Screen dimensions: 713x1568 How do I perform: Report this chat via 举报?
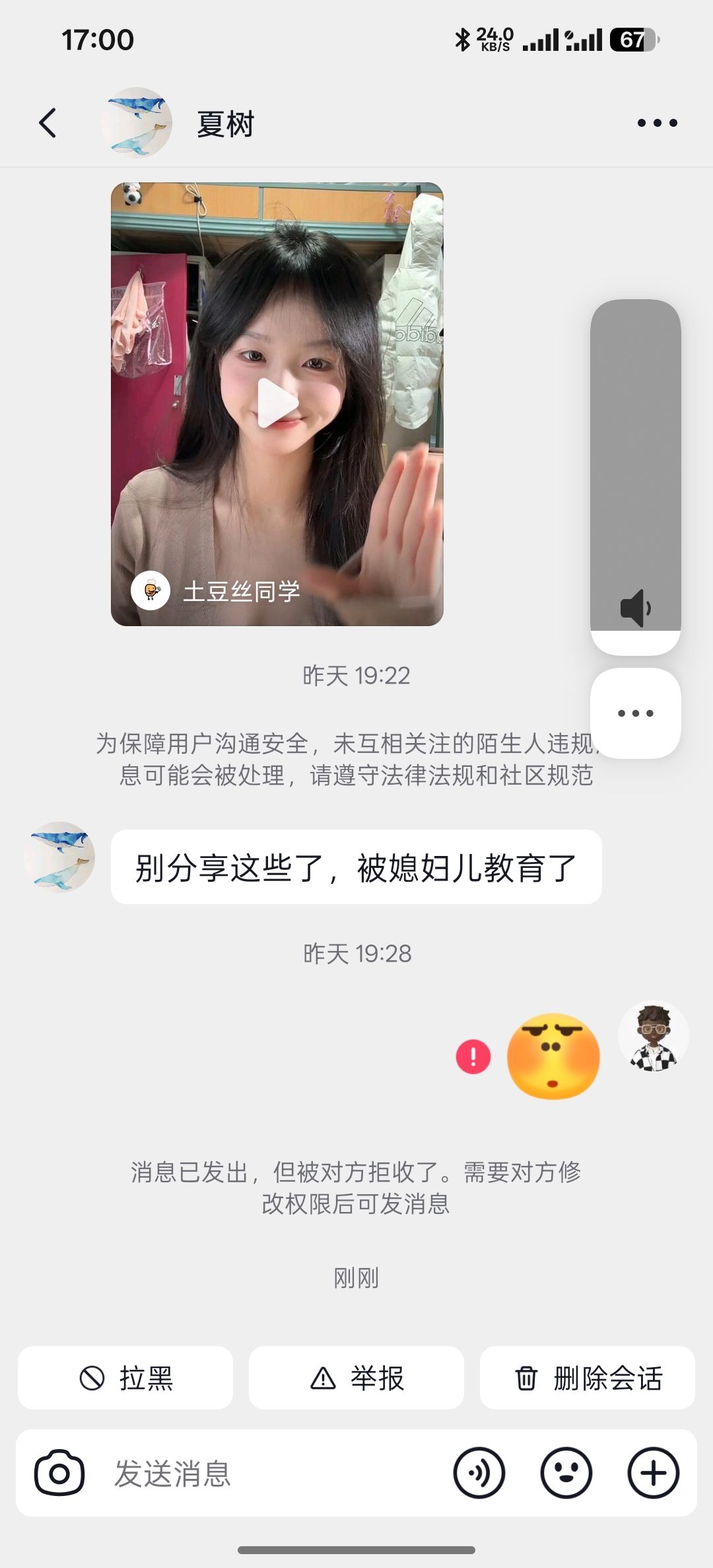pos(356,1378)
